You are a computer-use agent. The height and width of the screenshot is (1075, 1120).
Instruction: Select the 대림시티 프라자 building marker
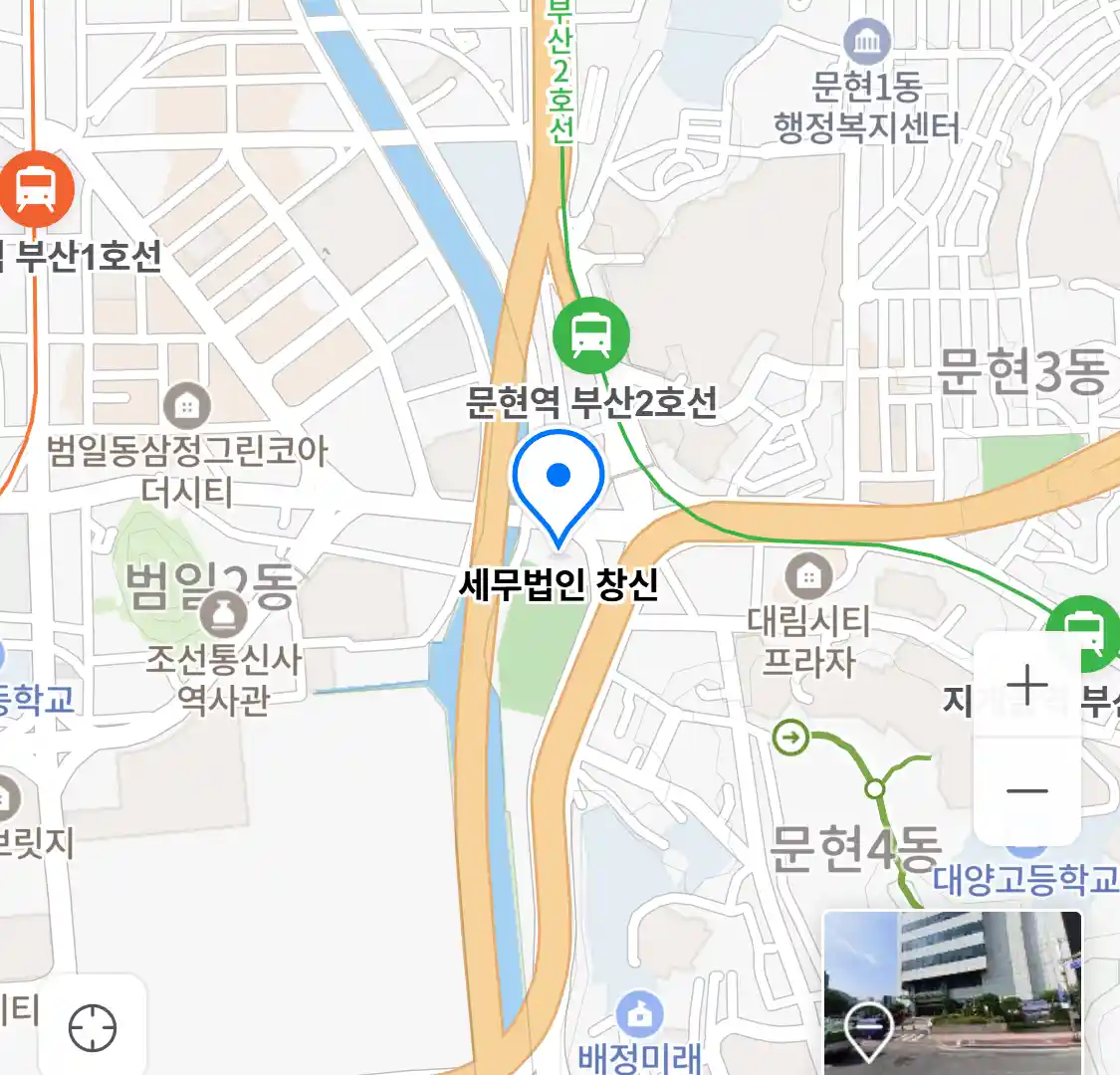pos(808,576)
